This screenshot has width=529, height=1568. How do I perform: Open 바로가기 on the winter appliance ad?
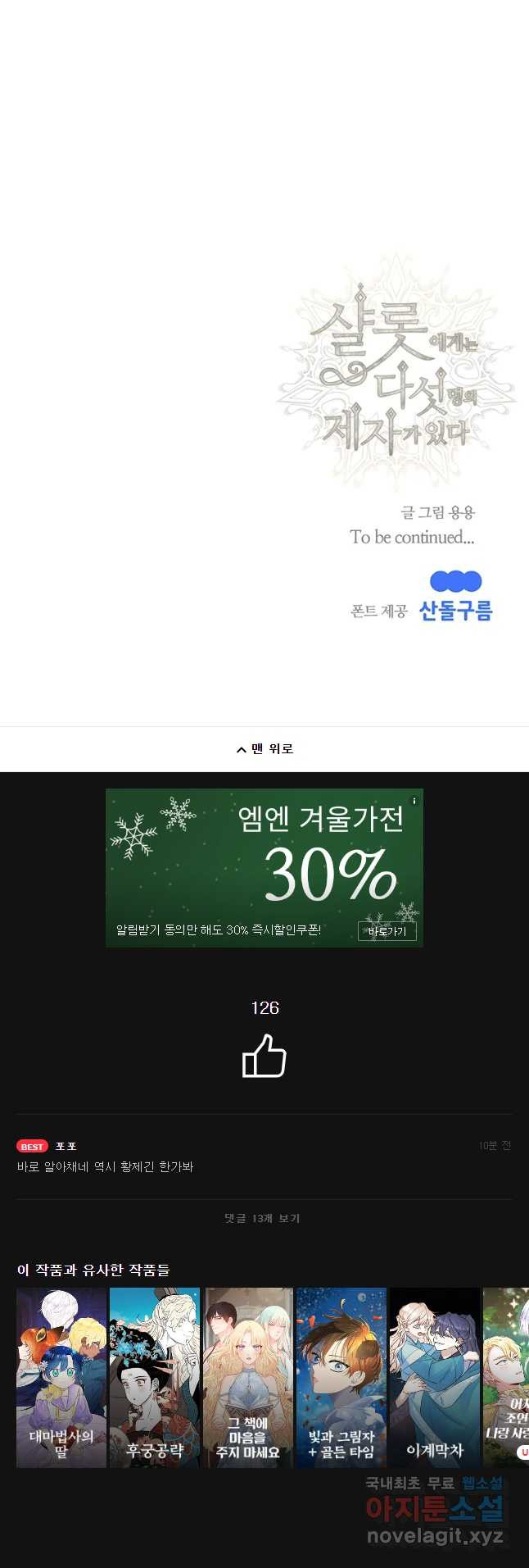click(387, 931)
